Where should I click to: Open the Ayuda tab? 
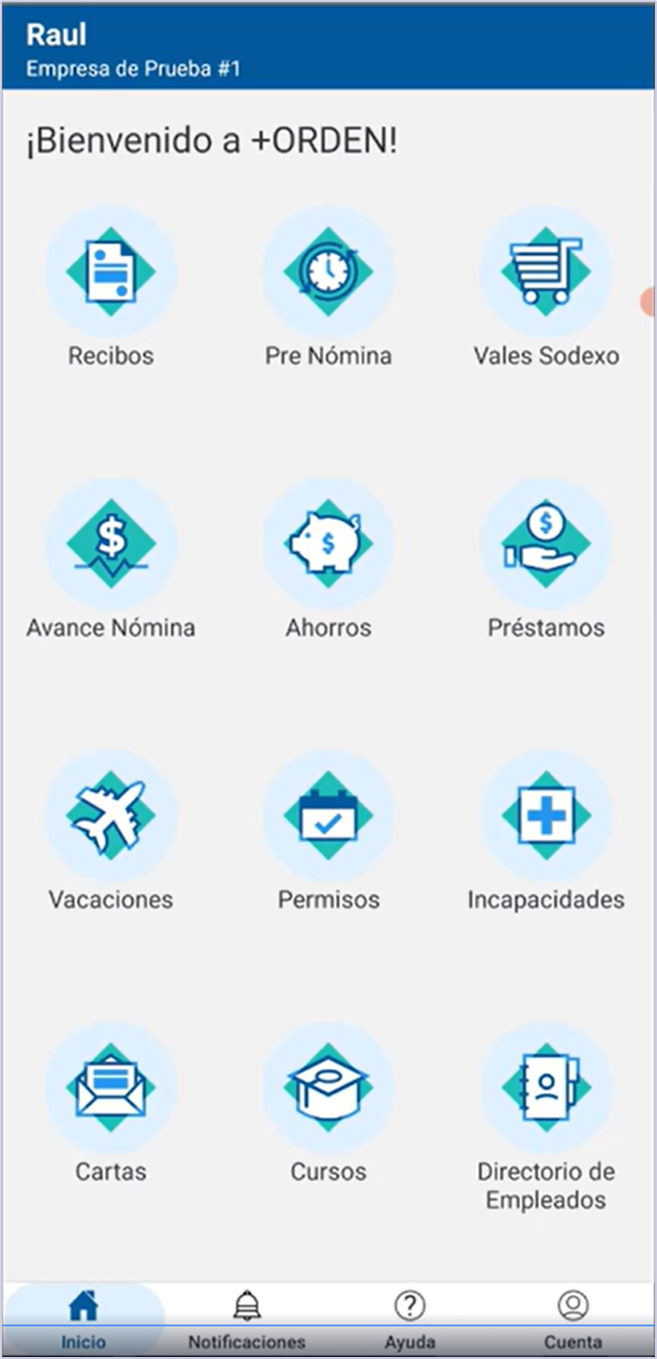click(410, 1320)
